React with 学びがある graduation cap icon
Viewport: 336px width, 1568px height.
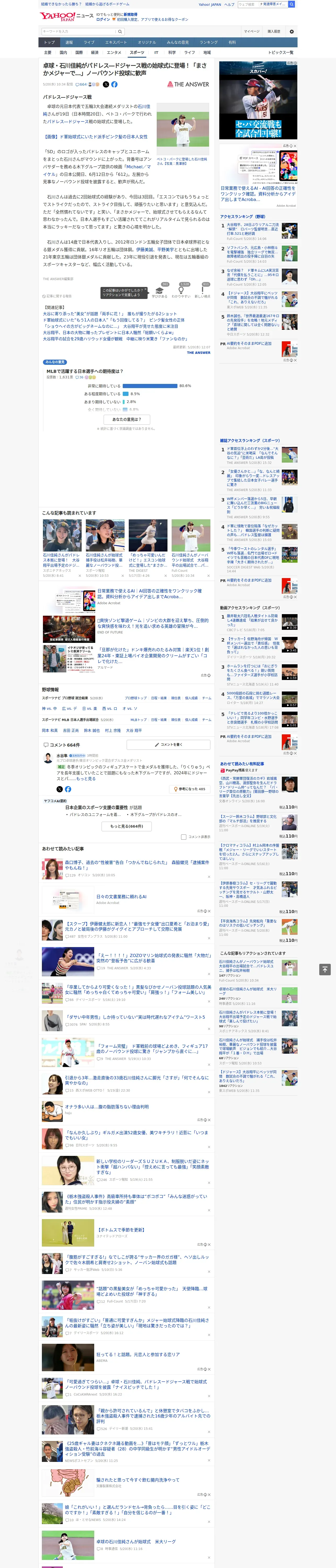(x=160, y=292)
